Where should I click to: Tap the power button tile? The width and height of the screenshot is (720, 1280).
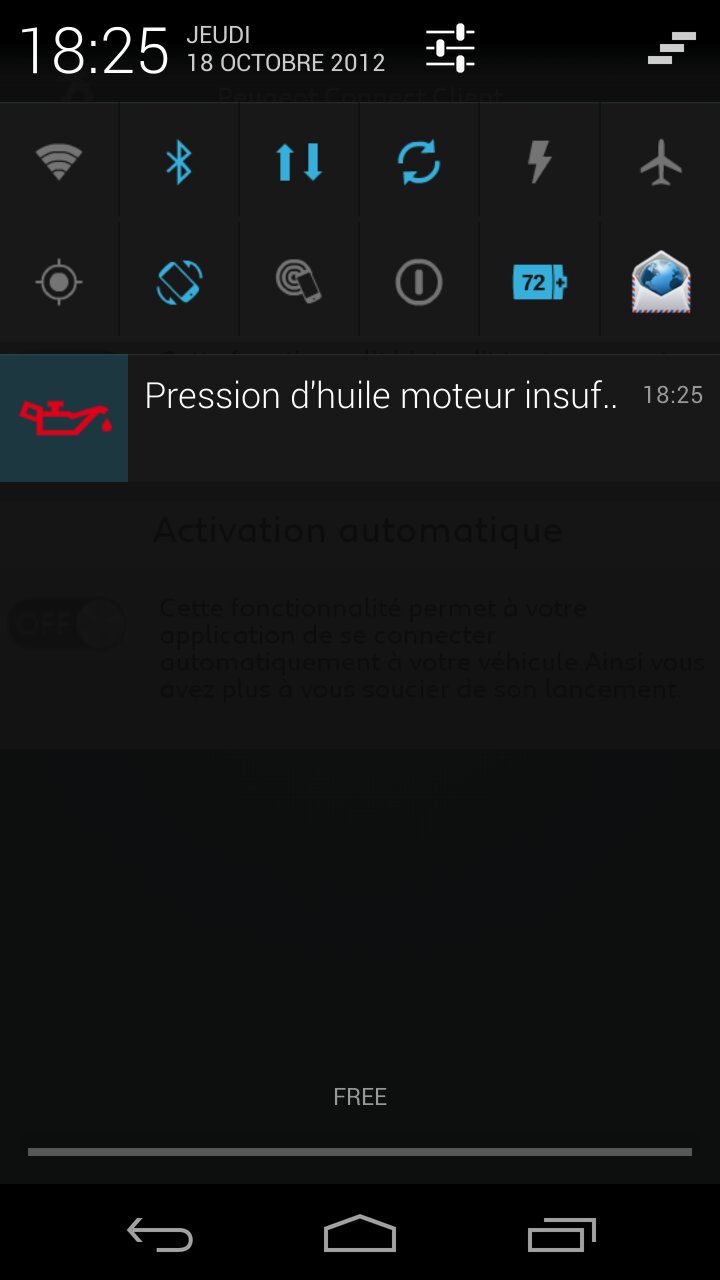point(419,282)
